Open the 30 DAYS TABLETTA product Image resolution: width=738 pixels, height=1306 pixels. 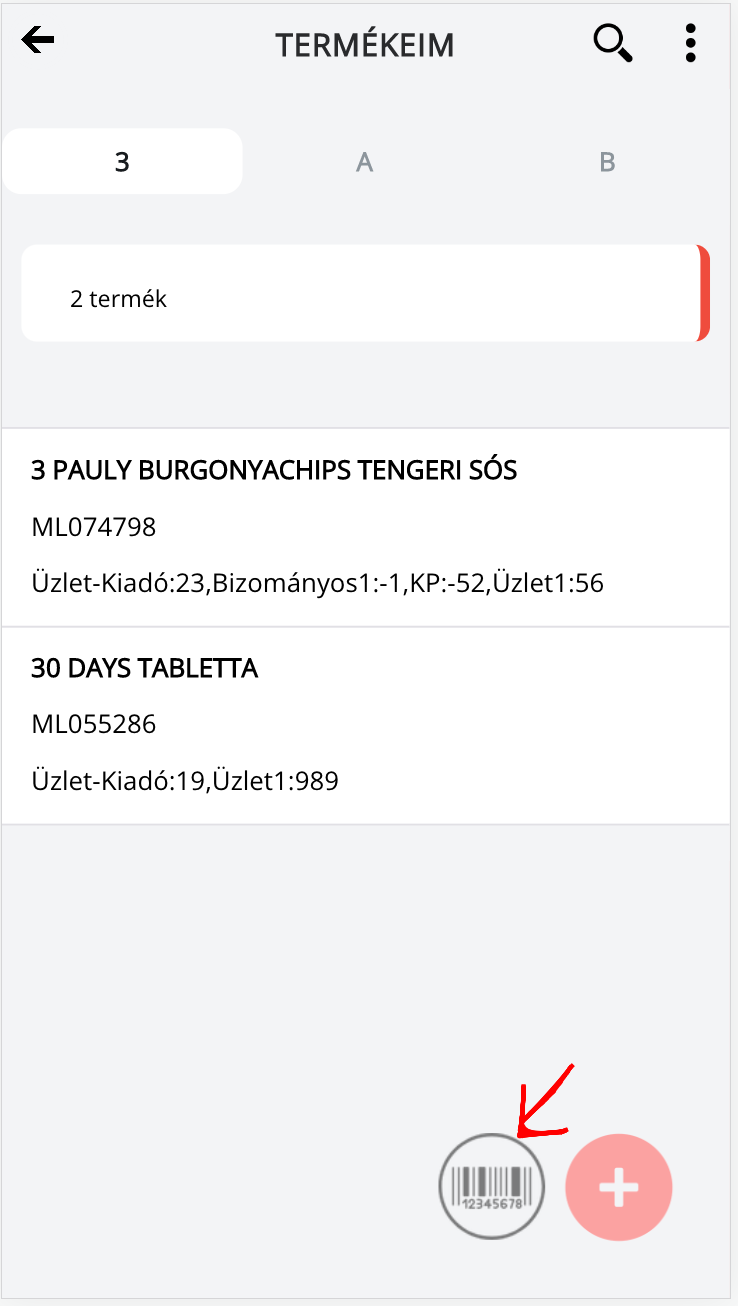click(366, 726)
